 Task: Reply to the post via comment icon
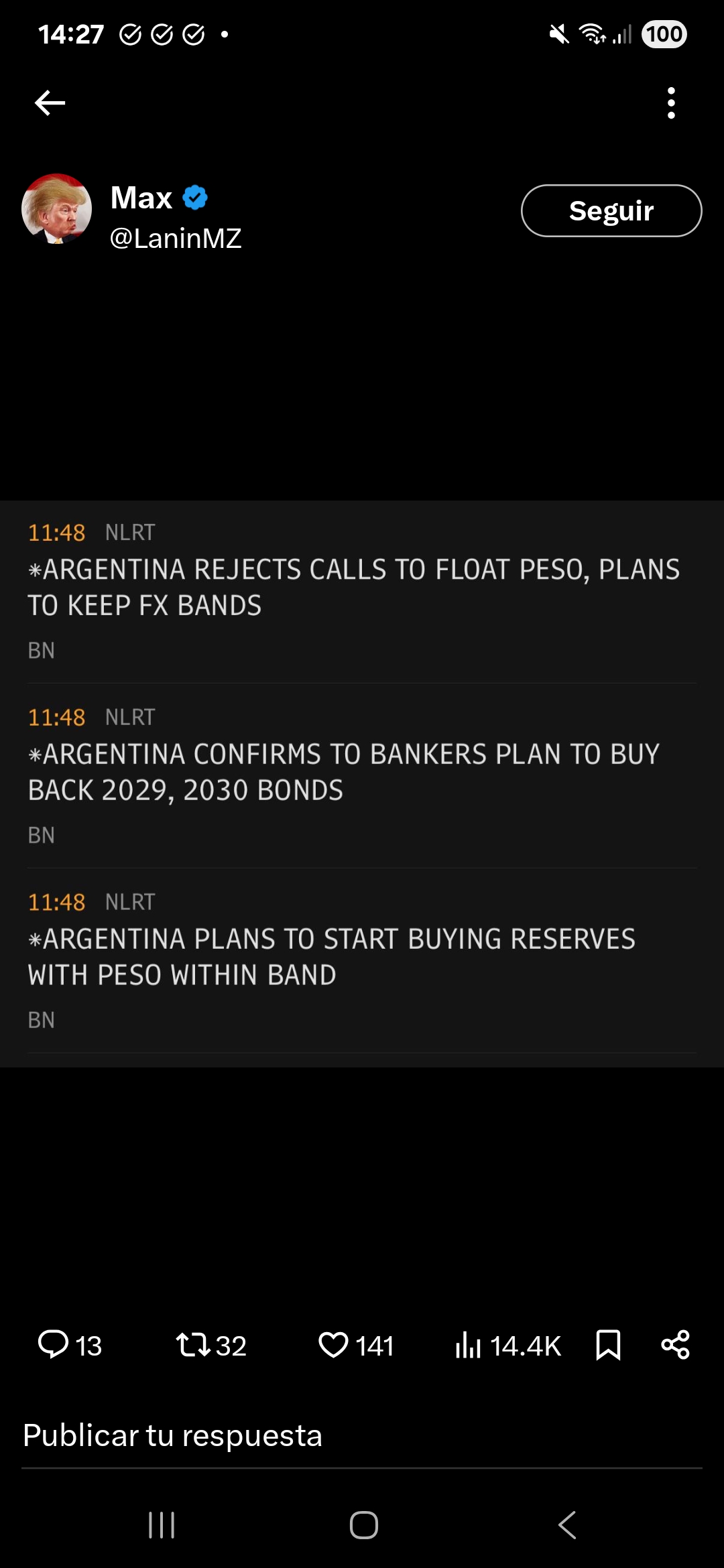click(54, 1344)
